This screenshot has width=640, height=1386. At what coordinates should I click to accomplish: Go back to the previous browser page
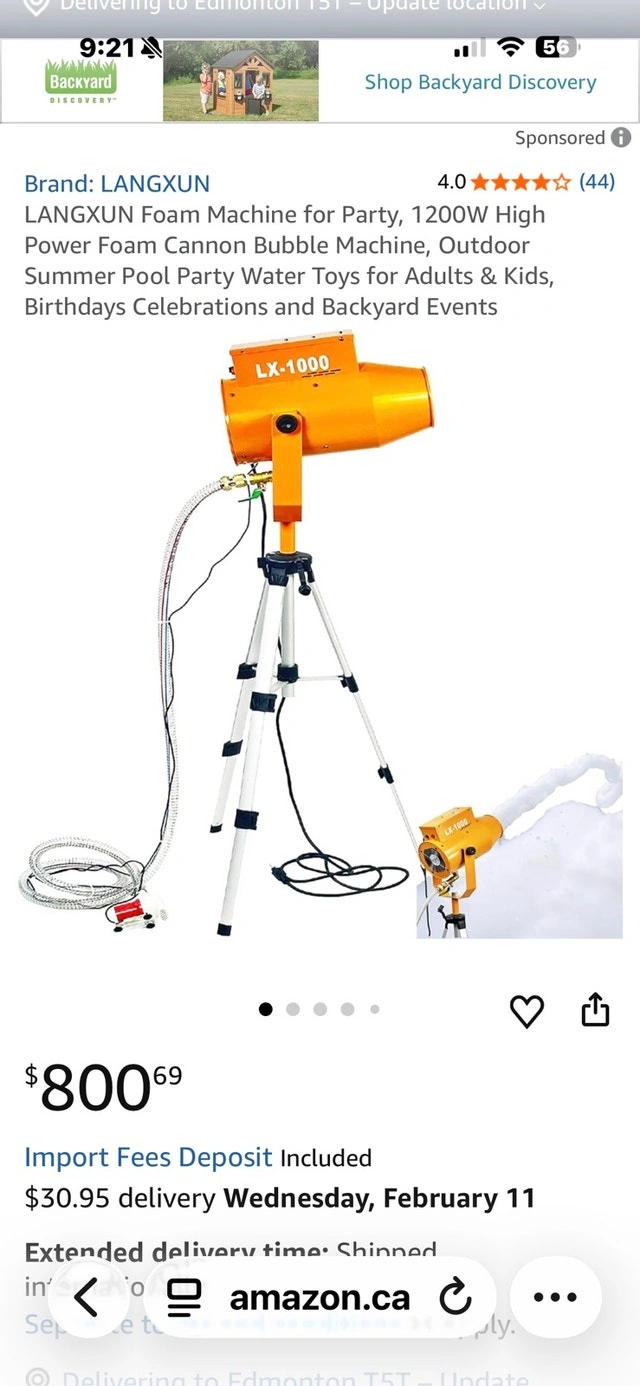click(86, 1298)
